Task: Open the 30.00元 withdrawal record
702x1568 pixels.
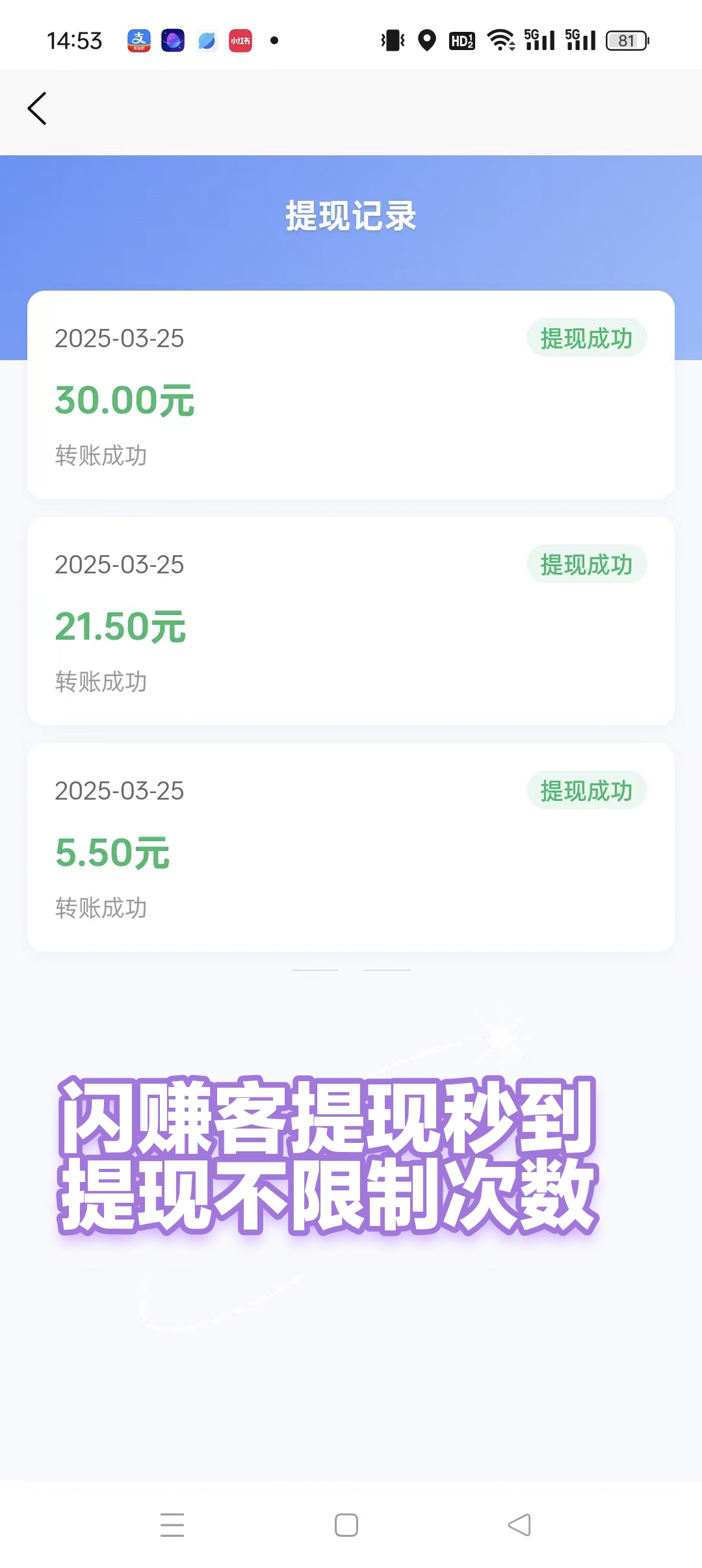Action: pyautogui.click(x=351, y=395)
